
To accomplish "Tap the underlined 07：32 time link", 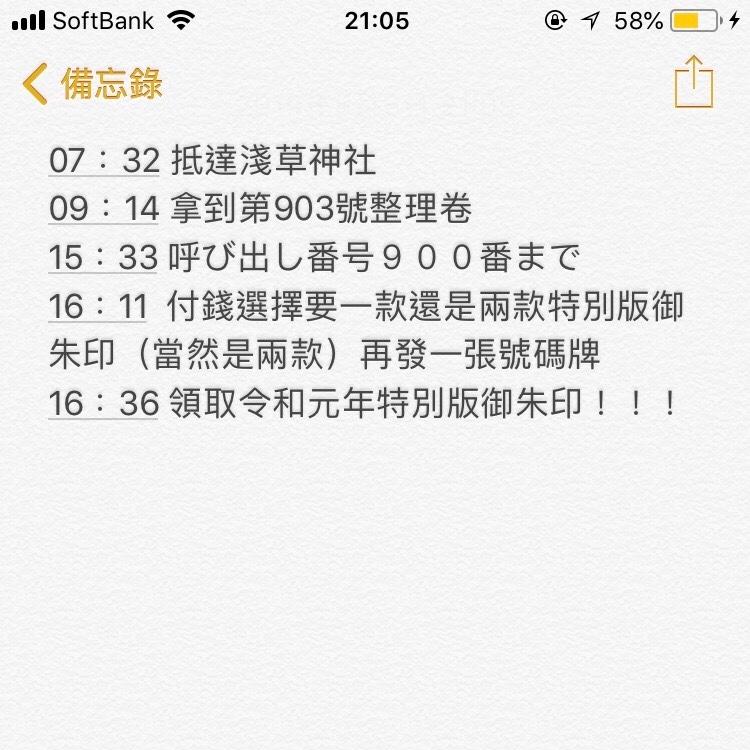I will point(103,160).
